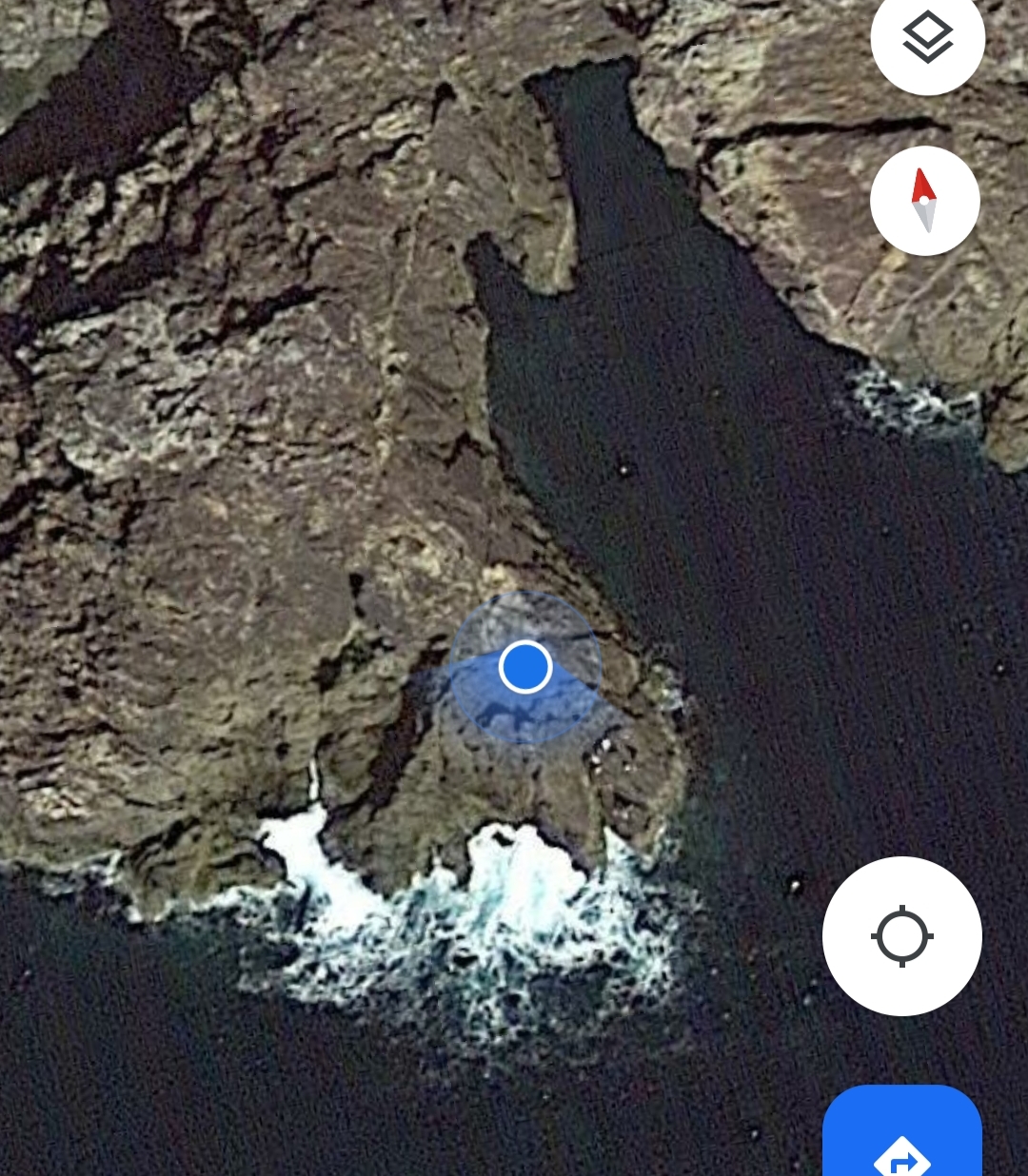1028x1176 pixels.
Task: Tap the blue current location dot
Action: [x=525, y=666]
